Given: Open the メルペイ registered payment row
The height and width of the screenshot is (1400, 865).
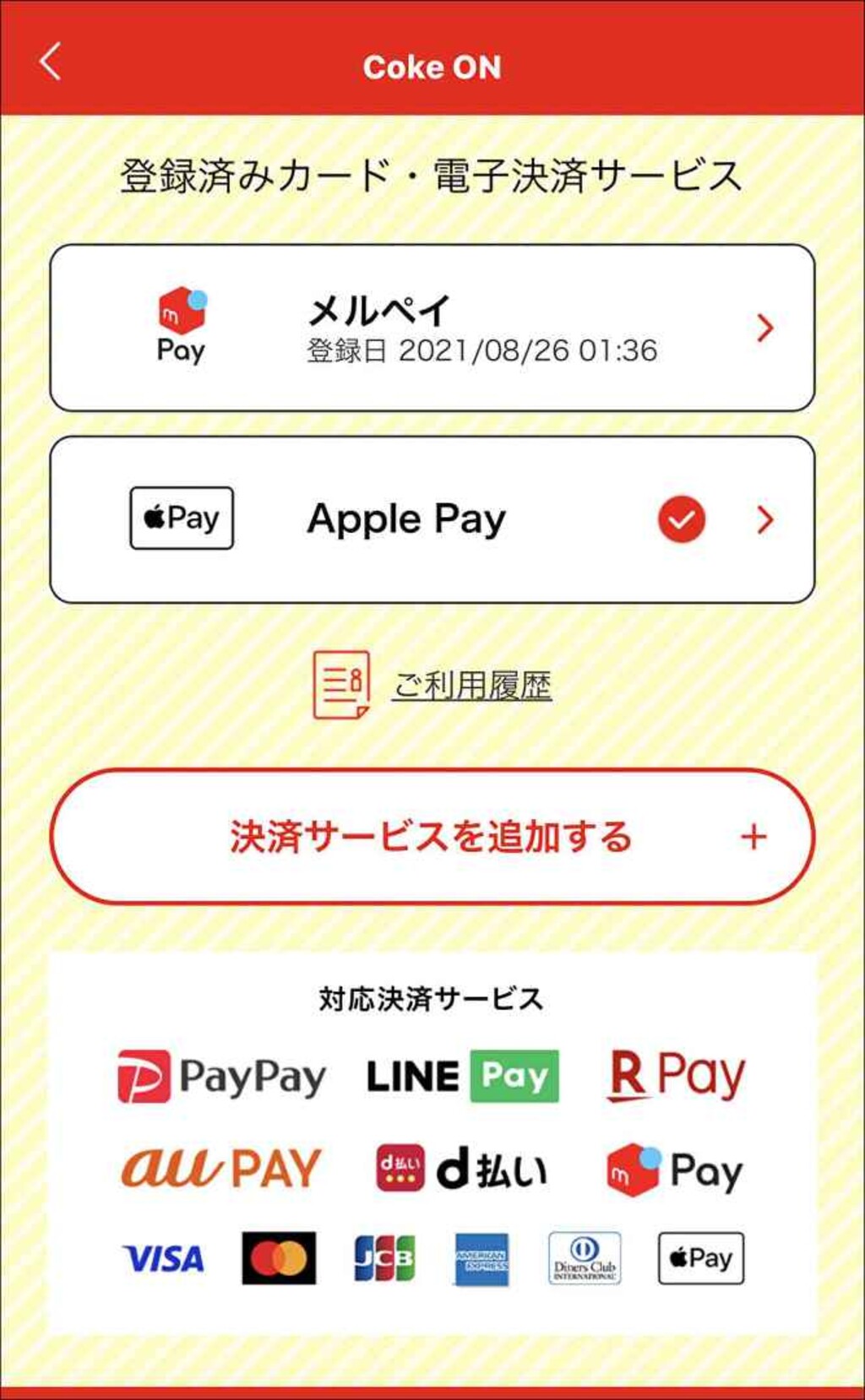Looking at the screenshot, I should 432,328.
